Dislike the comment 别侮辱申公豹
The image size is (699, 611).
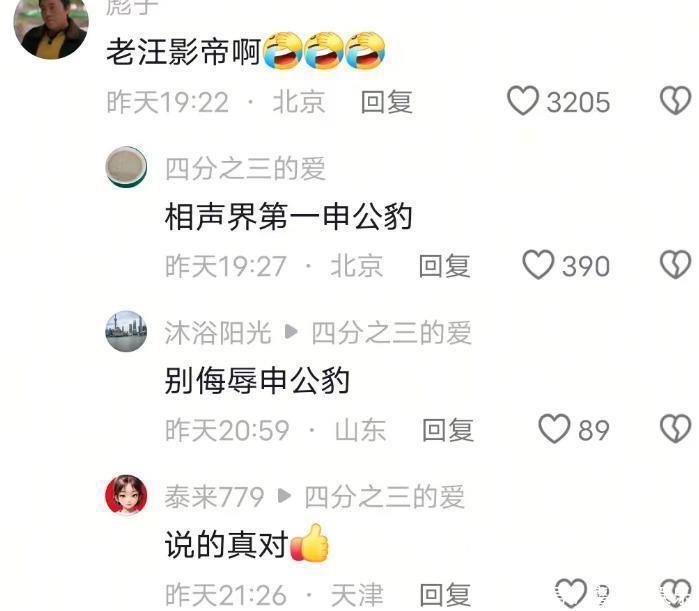(677, 430)
